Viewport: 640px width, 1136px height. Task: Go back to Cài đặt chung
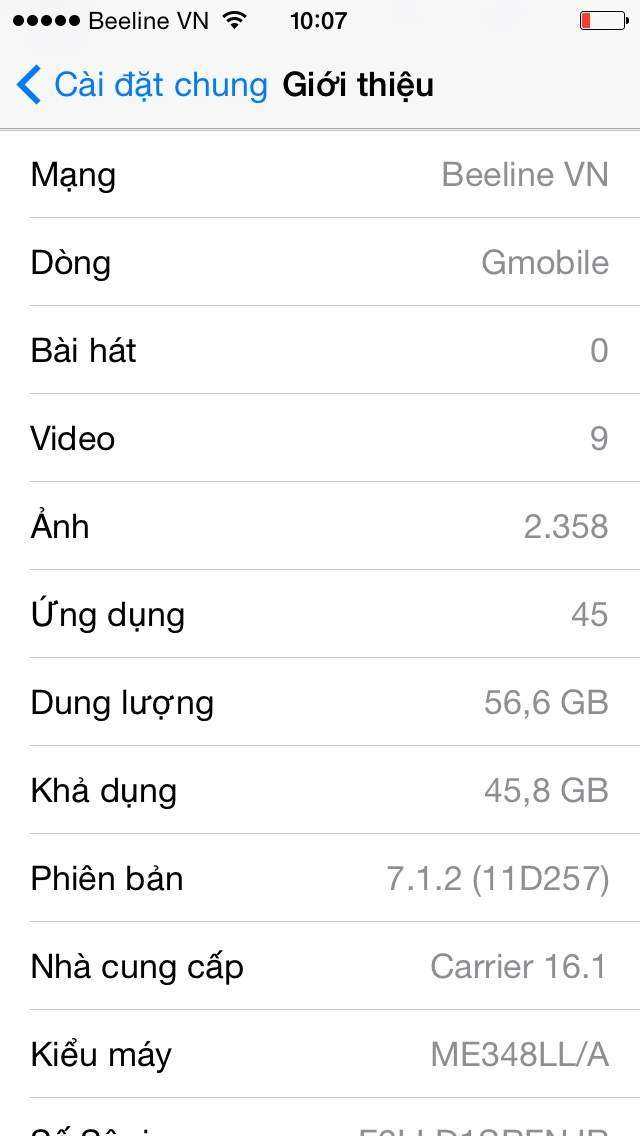[x=142, y=85]
